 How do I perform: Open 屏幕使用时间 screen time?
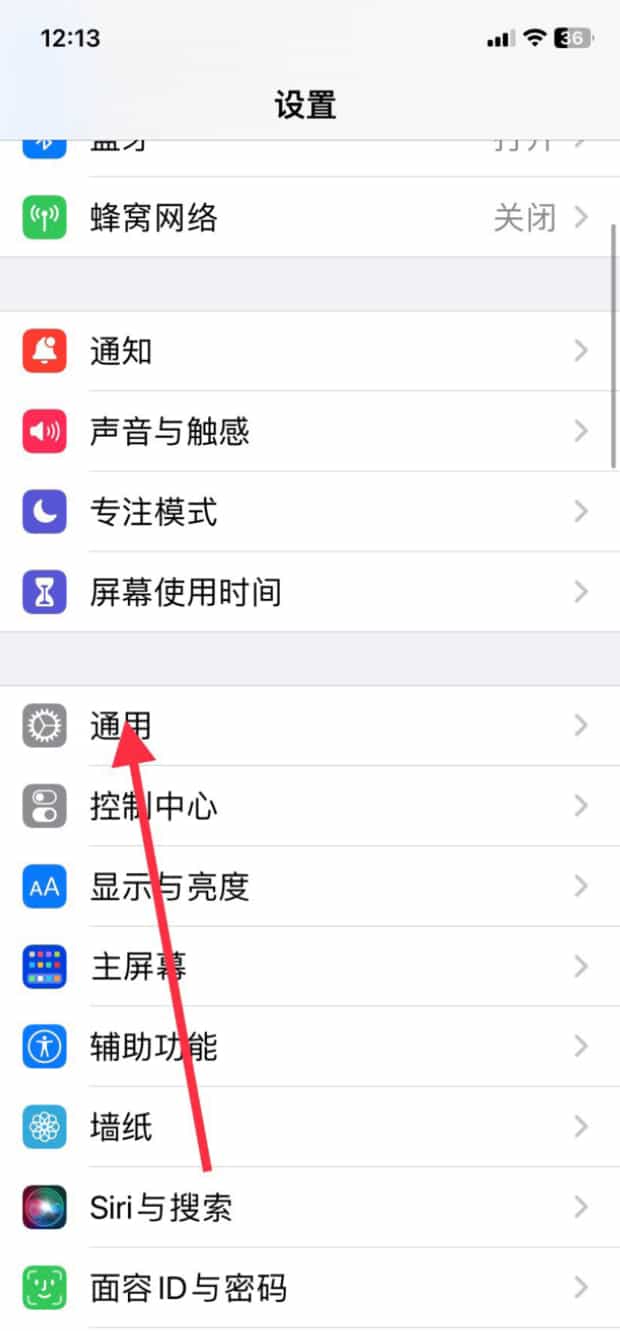point(310,592)
